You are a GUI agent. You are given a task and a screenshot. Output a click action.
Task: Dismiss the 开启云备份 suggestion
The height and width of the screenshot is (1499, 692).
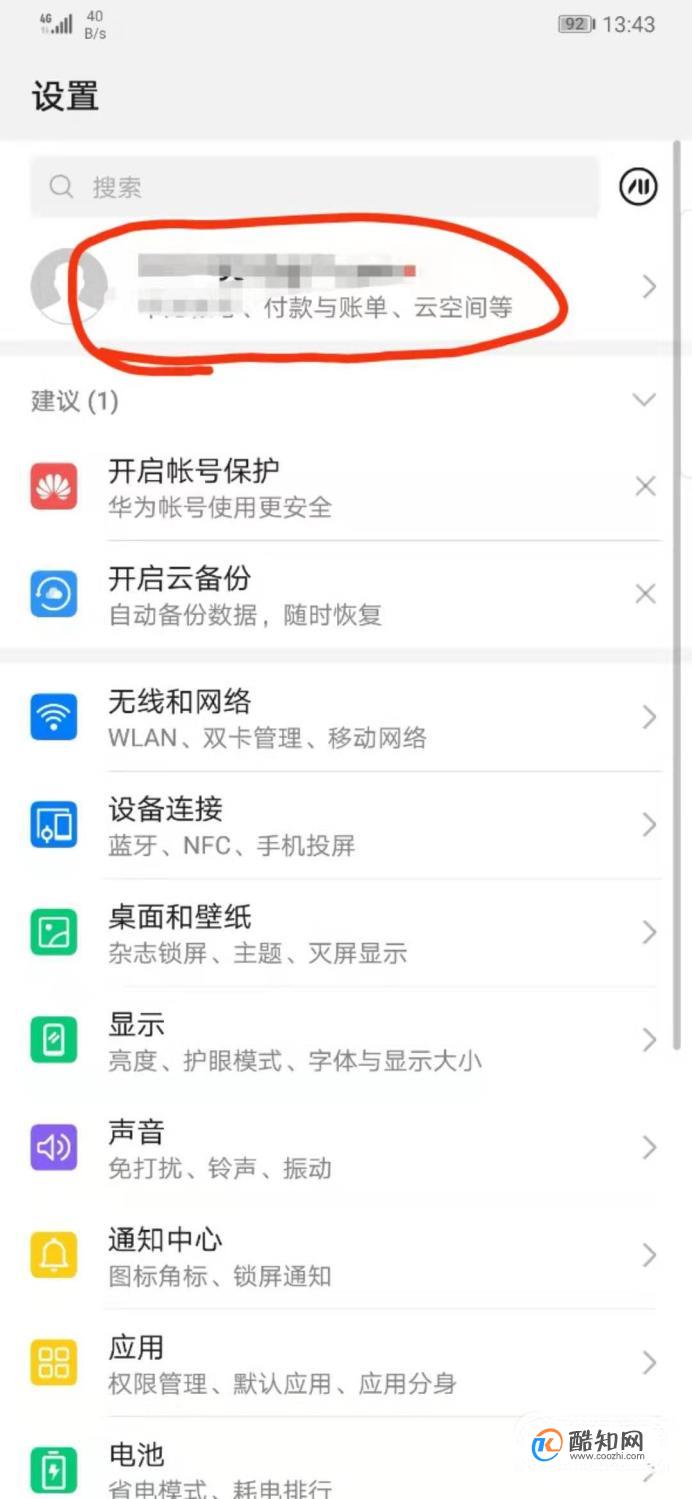[x=646, y=595]
